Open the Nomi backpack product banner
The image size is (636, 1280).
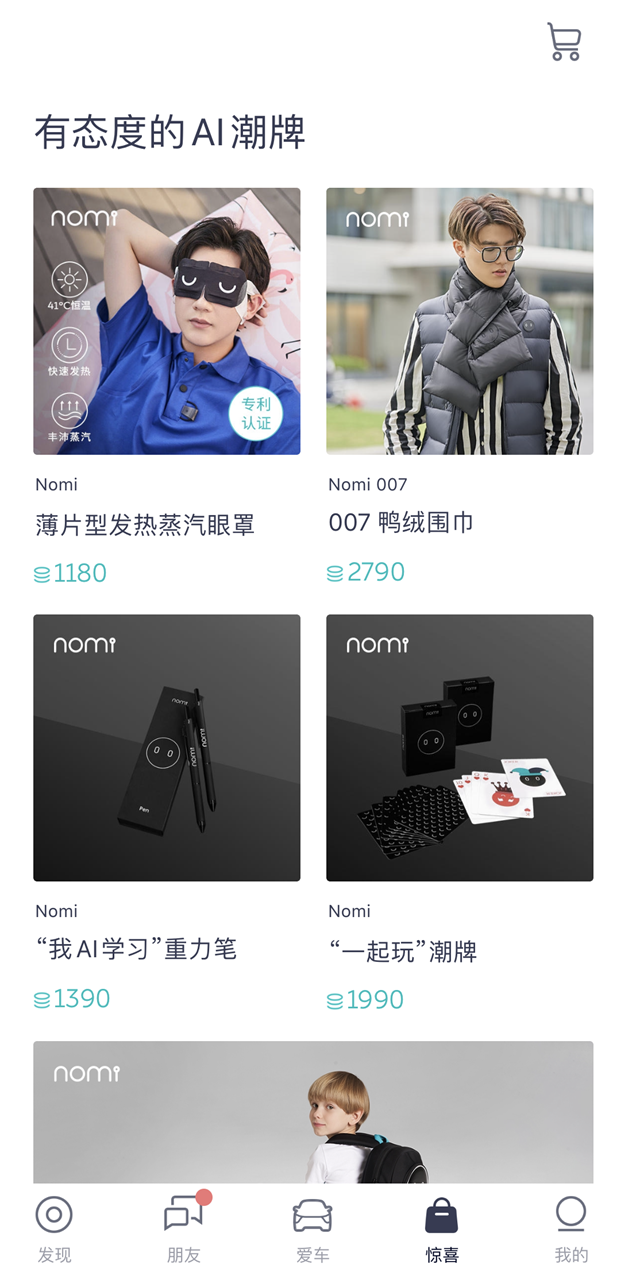tap(313, 1112)
